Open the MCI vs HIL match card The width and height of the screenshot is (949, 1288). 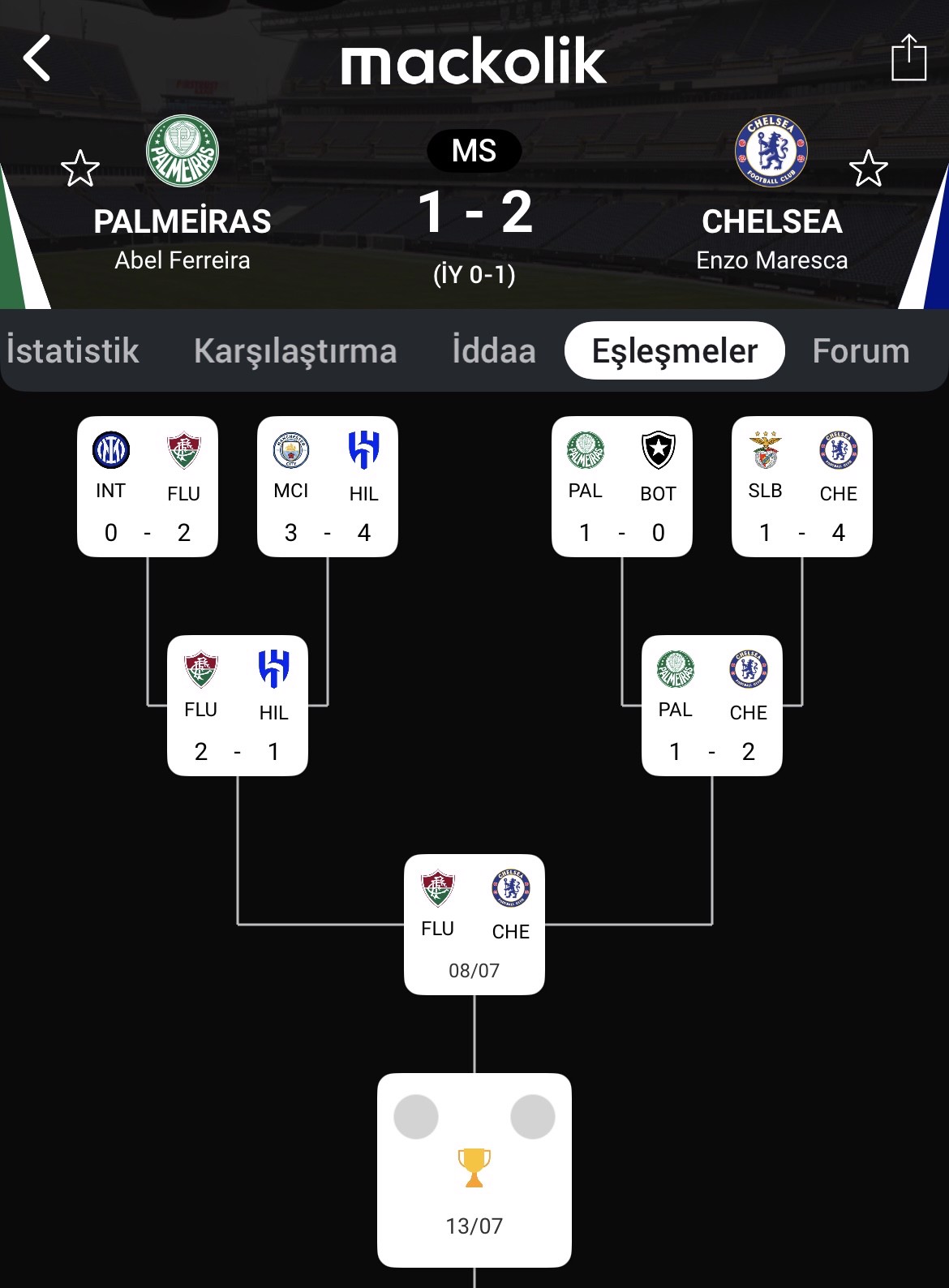328,487
